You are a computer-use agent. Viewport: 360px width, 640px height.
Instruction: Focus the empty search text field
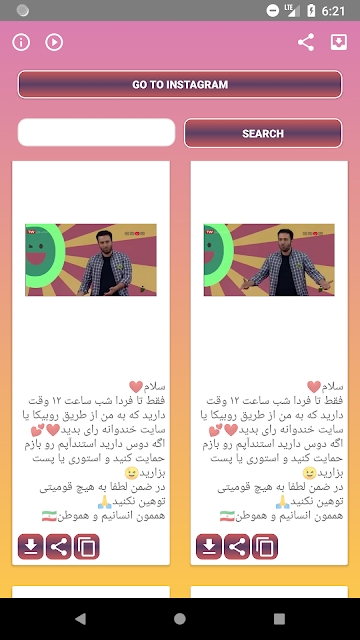coord(96,132)
